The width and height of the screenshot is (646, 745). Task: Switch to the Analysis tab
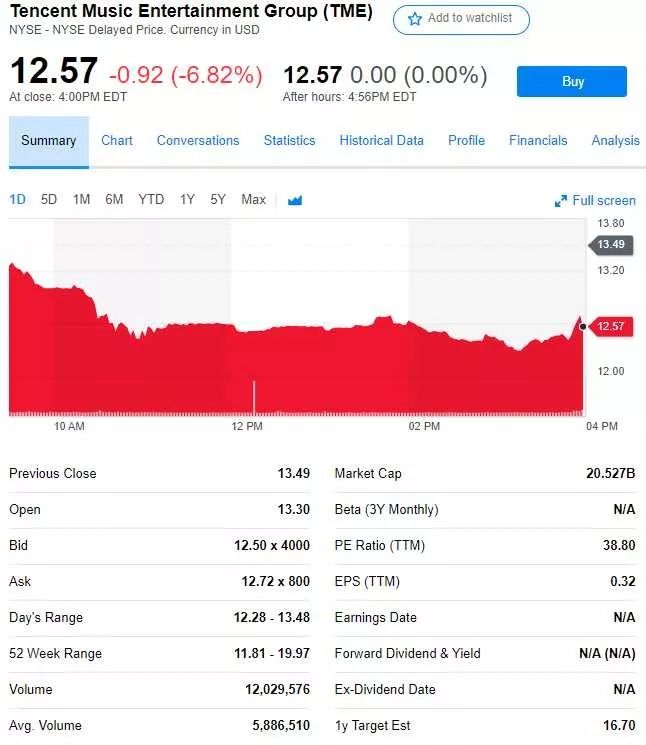pos(615,141)
